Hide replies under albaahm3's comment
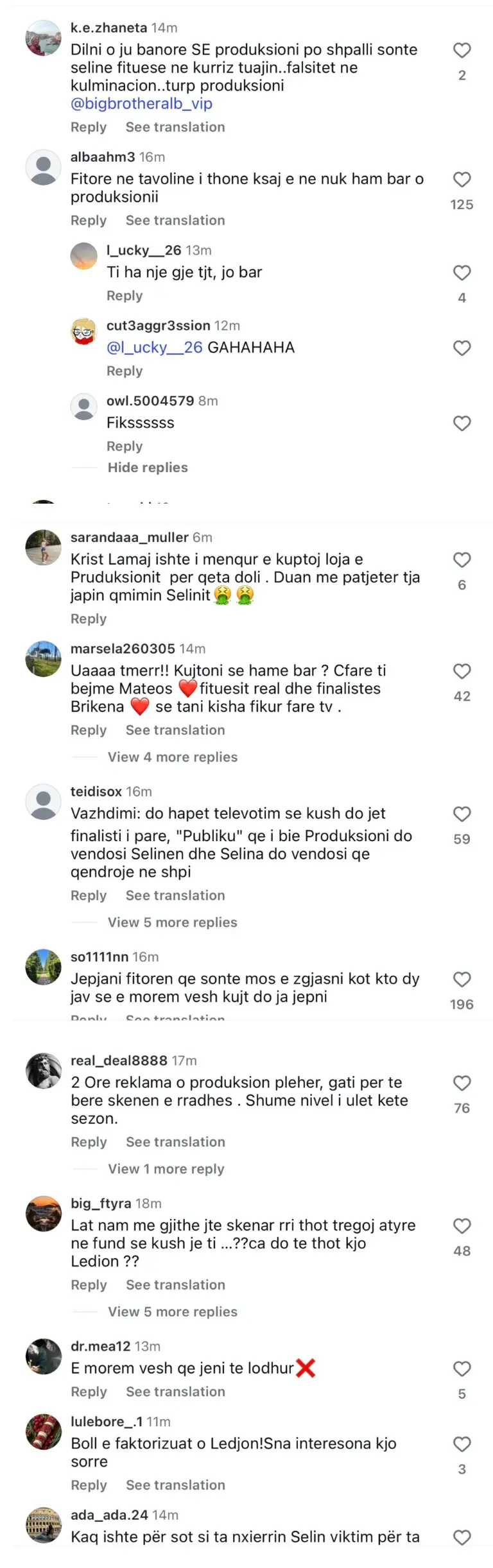This screenshot has width=493, height=1568. tap(148, 467)
